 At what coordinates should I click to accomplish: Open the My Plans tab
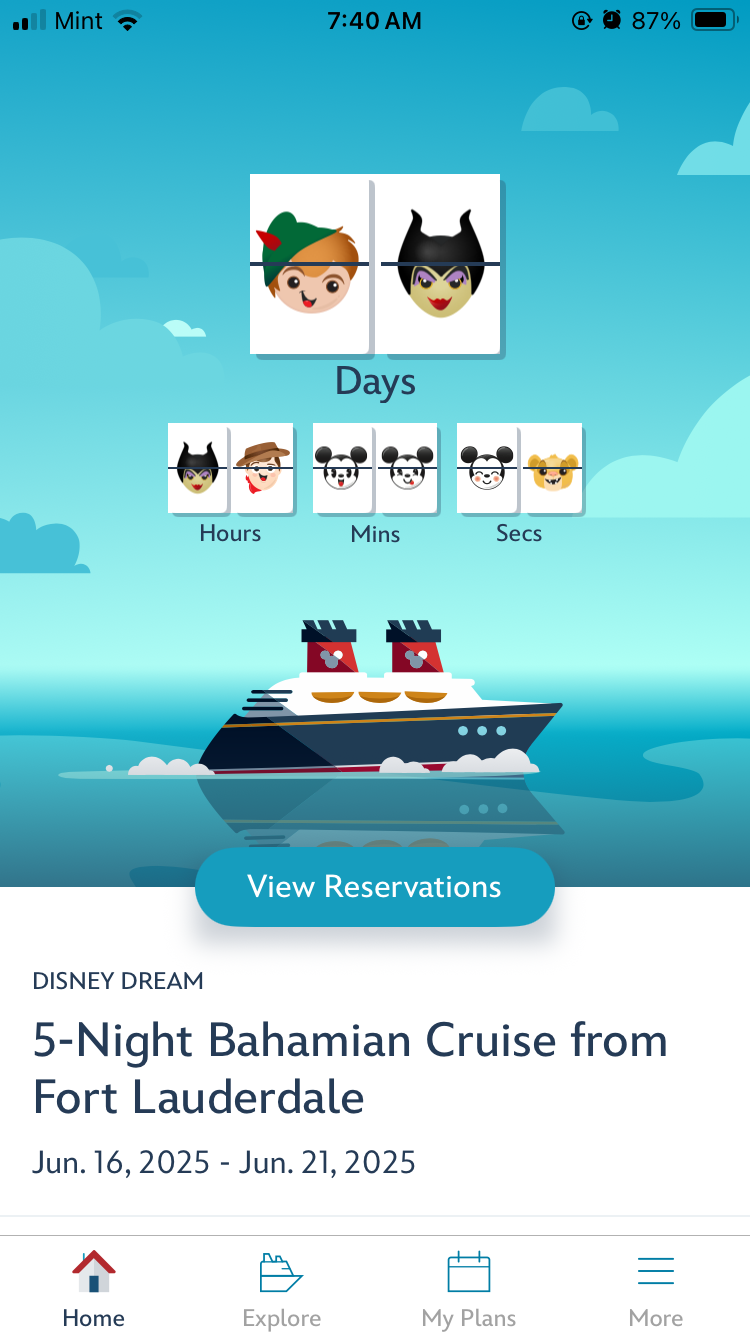coord(468,1289)
